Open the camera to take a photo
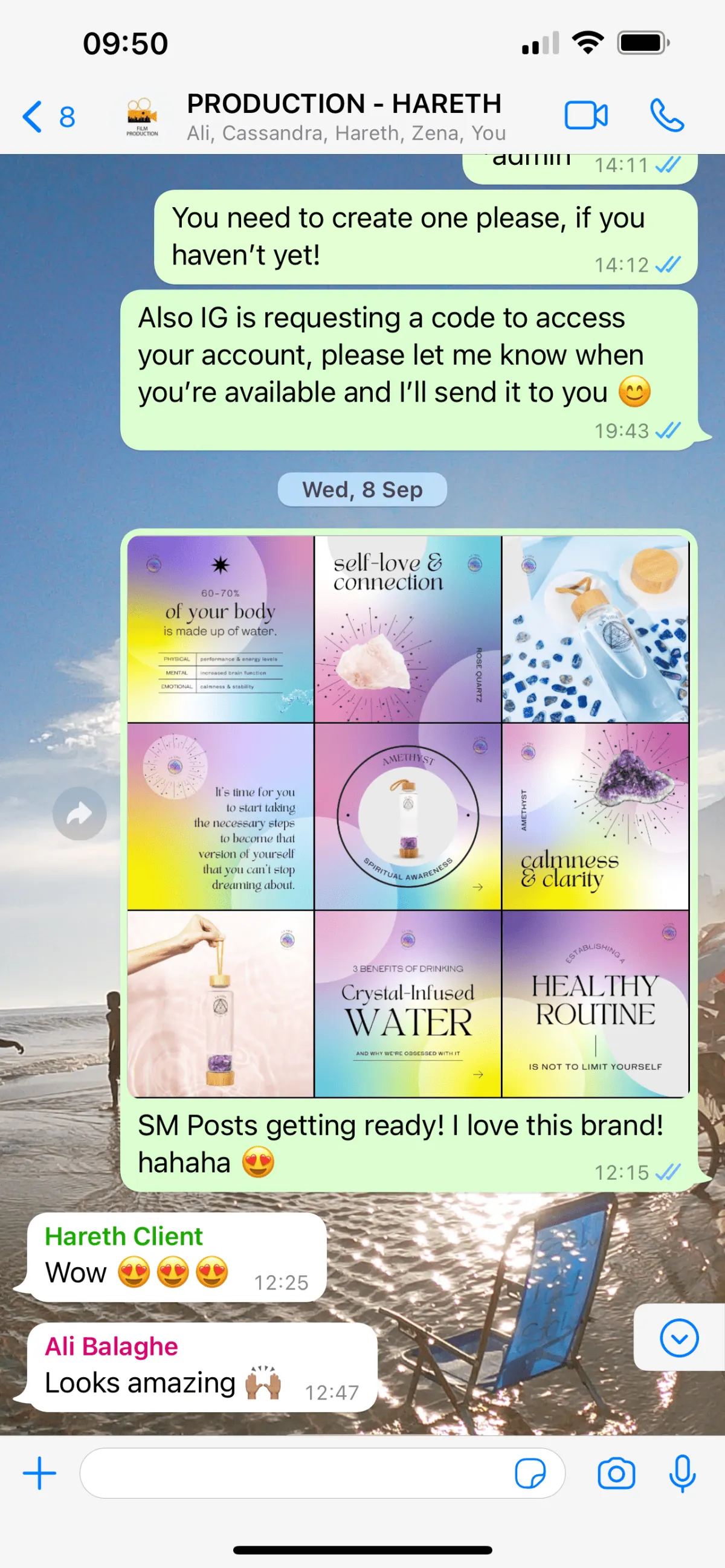Screen dimensions: 725x1568 (x=616, y=1474)
